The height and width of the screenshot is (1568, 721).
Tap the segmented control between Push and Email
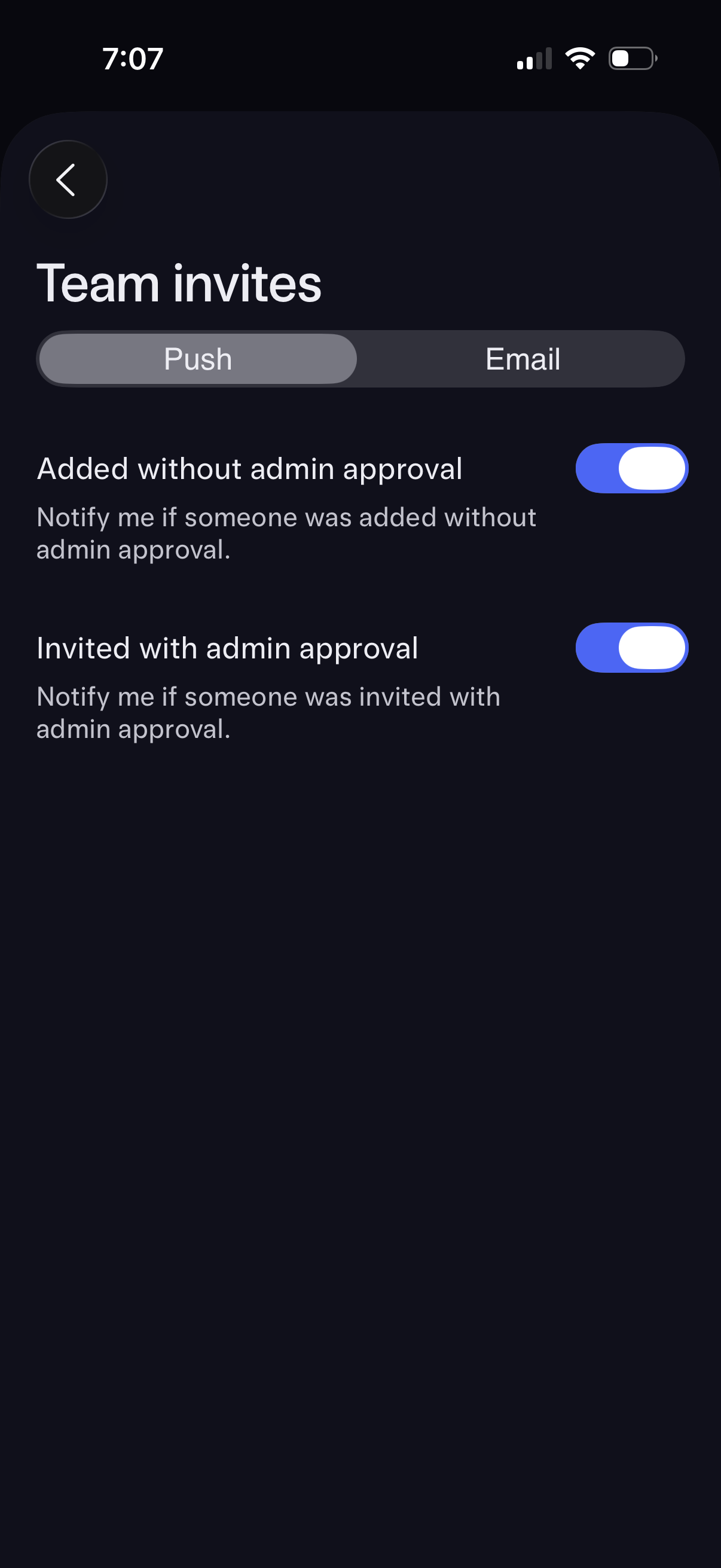point(361,359)
